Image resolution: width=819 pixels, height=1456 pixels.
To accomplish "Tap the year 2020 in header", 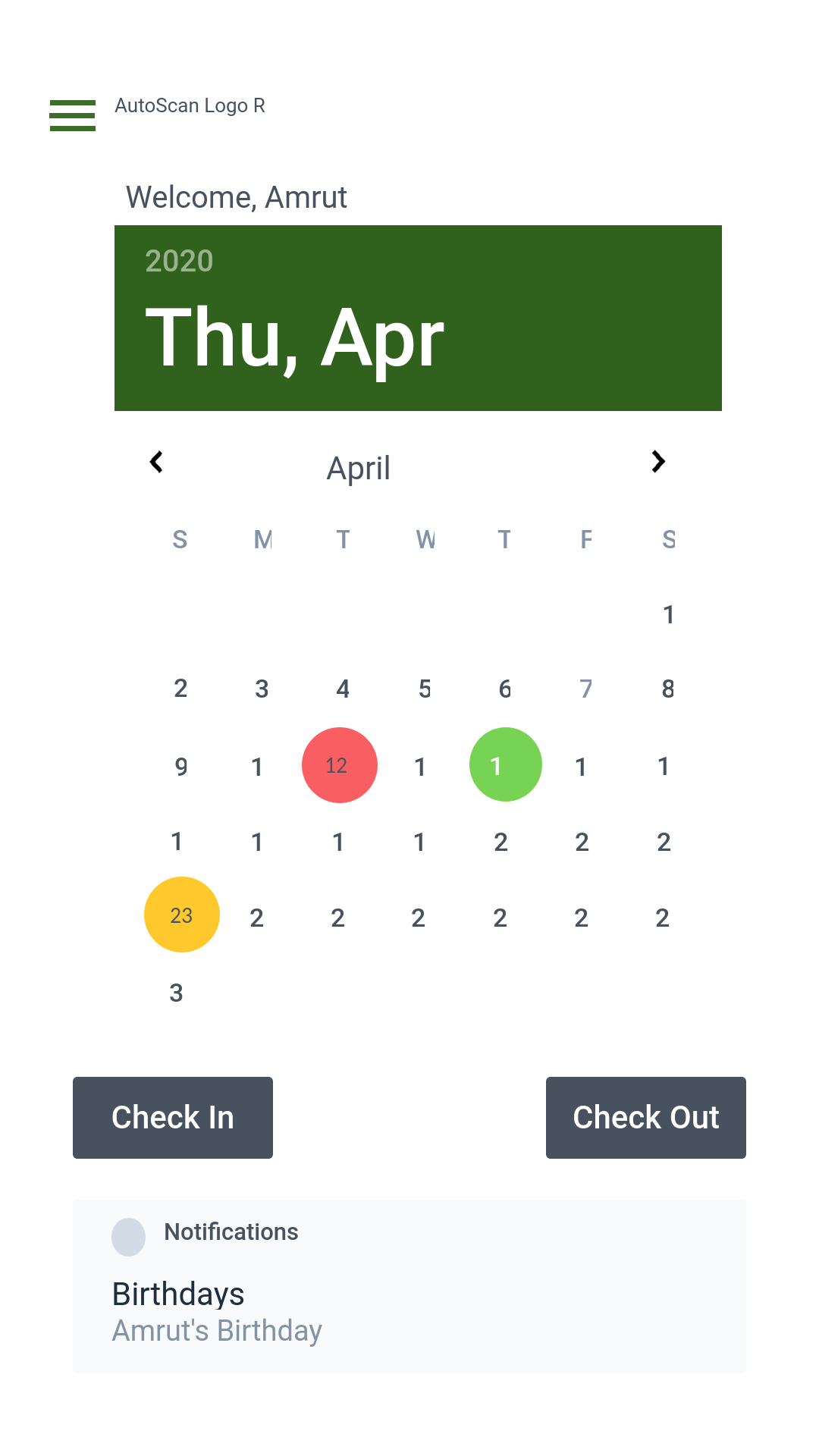I will pos(179,261).
